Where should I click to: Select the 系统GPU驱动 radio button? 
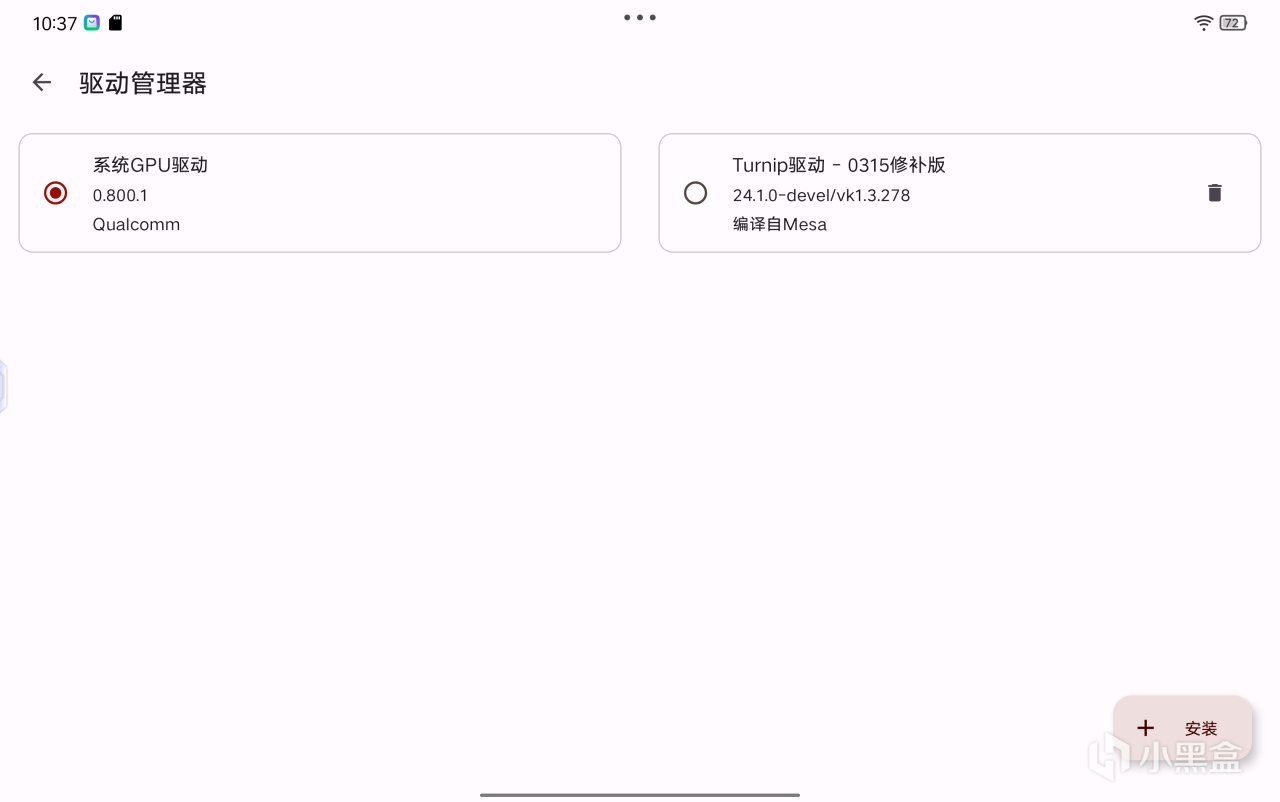pos(56,193)
